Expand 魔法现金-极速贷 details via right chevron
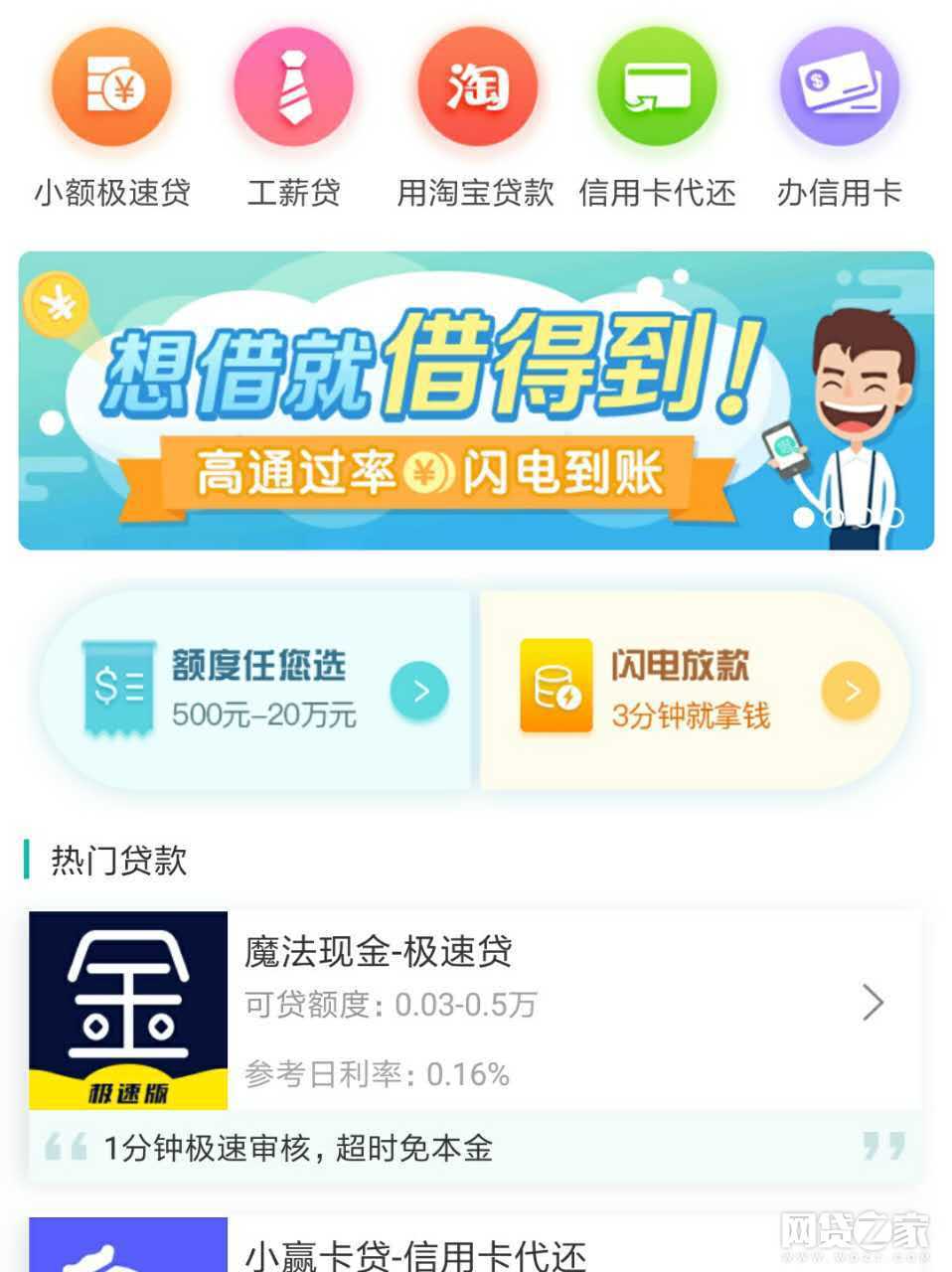 [873, 1002]
